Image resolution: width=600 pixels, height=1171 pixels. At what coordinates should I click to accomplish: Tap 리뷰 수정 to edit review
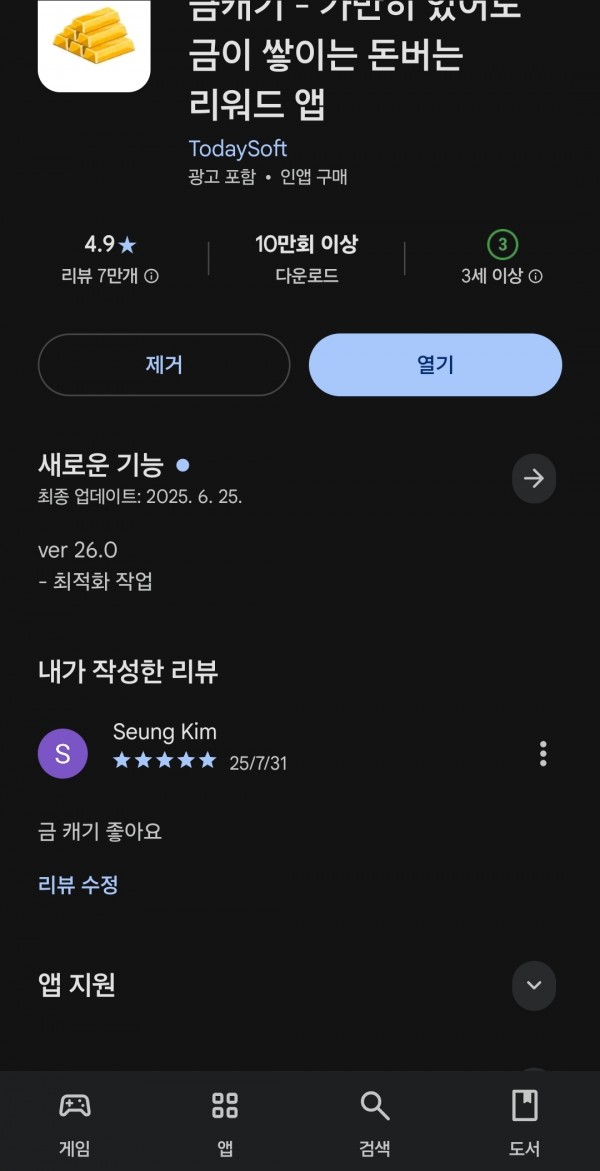coord(78,885)
